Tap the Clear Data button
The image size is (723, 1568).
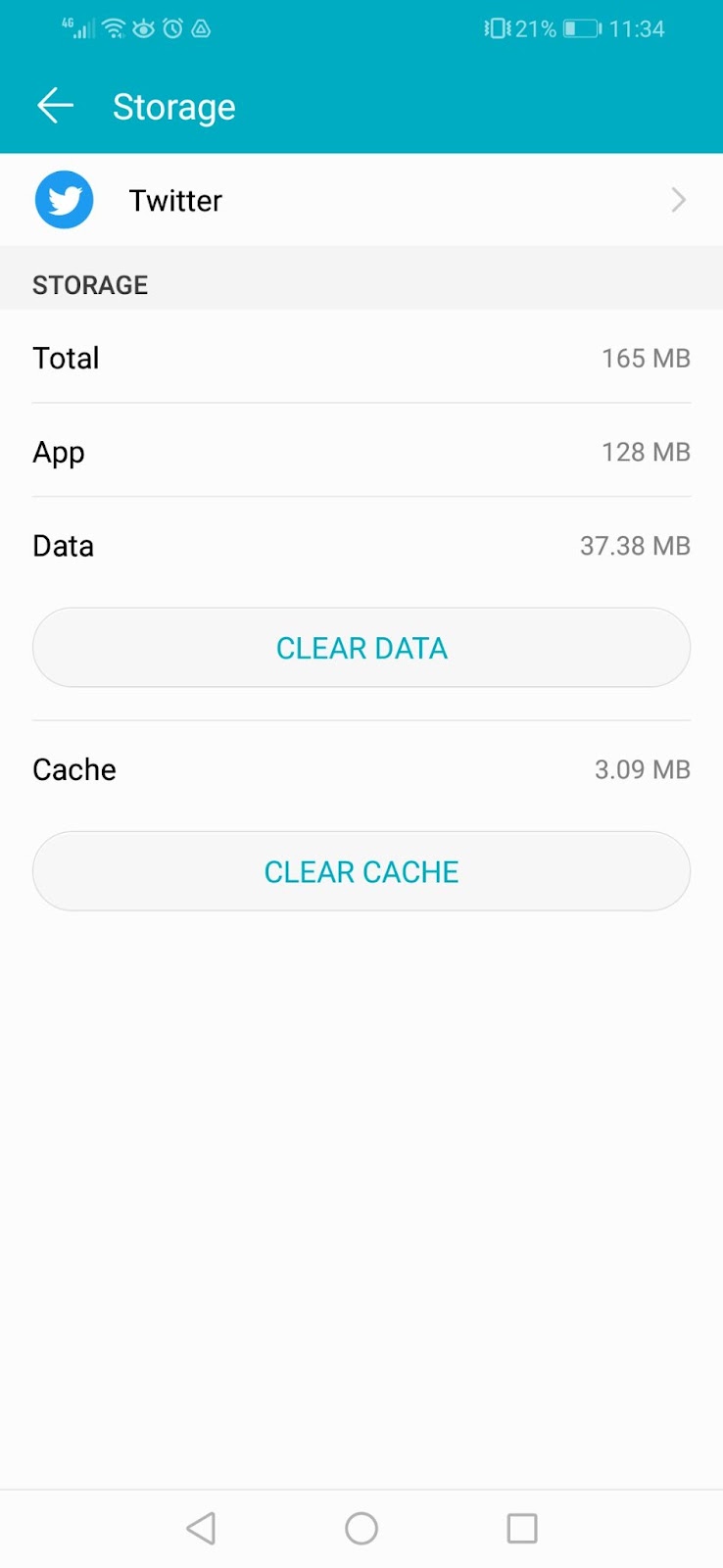361,648
